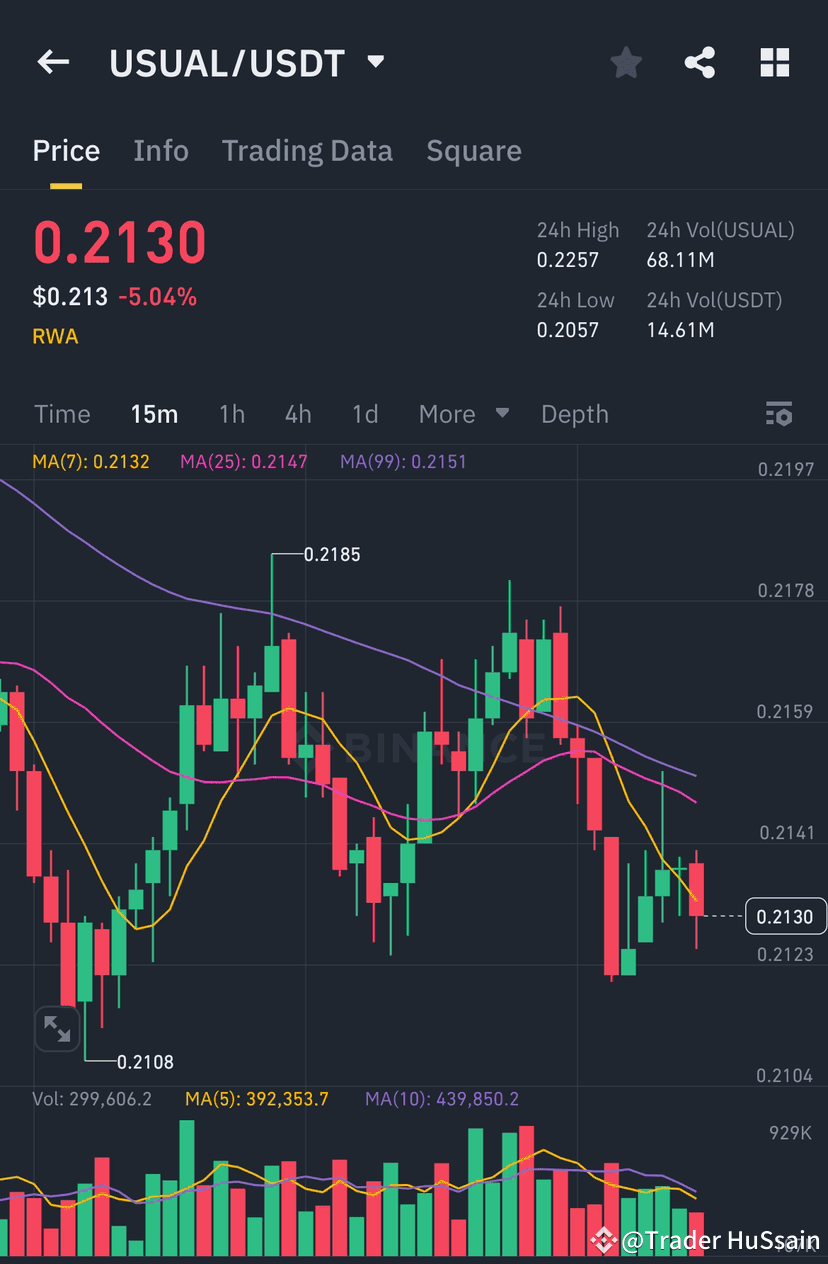Select the MA(7) indicator label
Viewport: 828px width, 1264px height.
[x=90, y=462]
